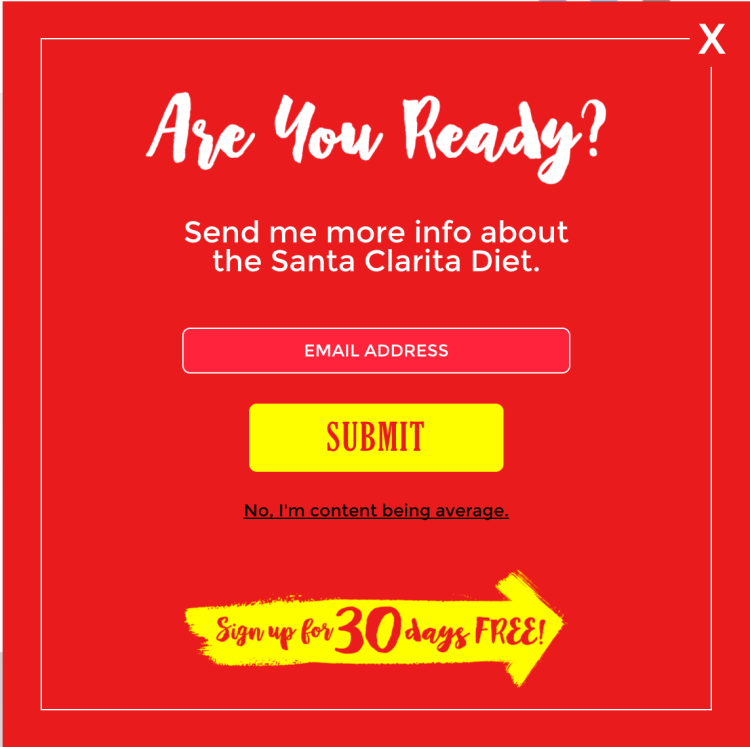Screen dimensions: 750x747
Task: Decline with "No, I'm content being average"
Action: click(376, 511)
